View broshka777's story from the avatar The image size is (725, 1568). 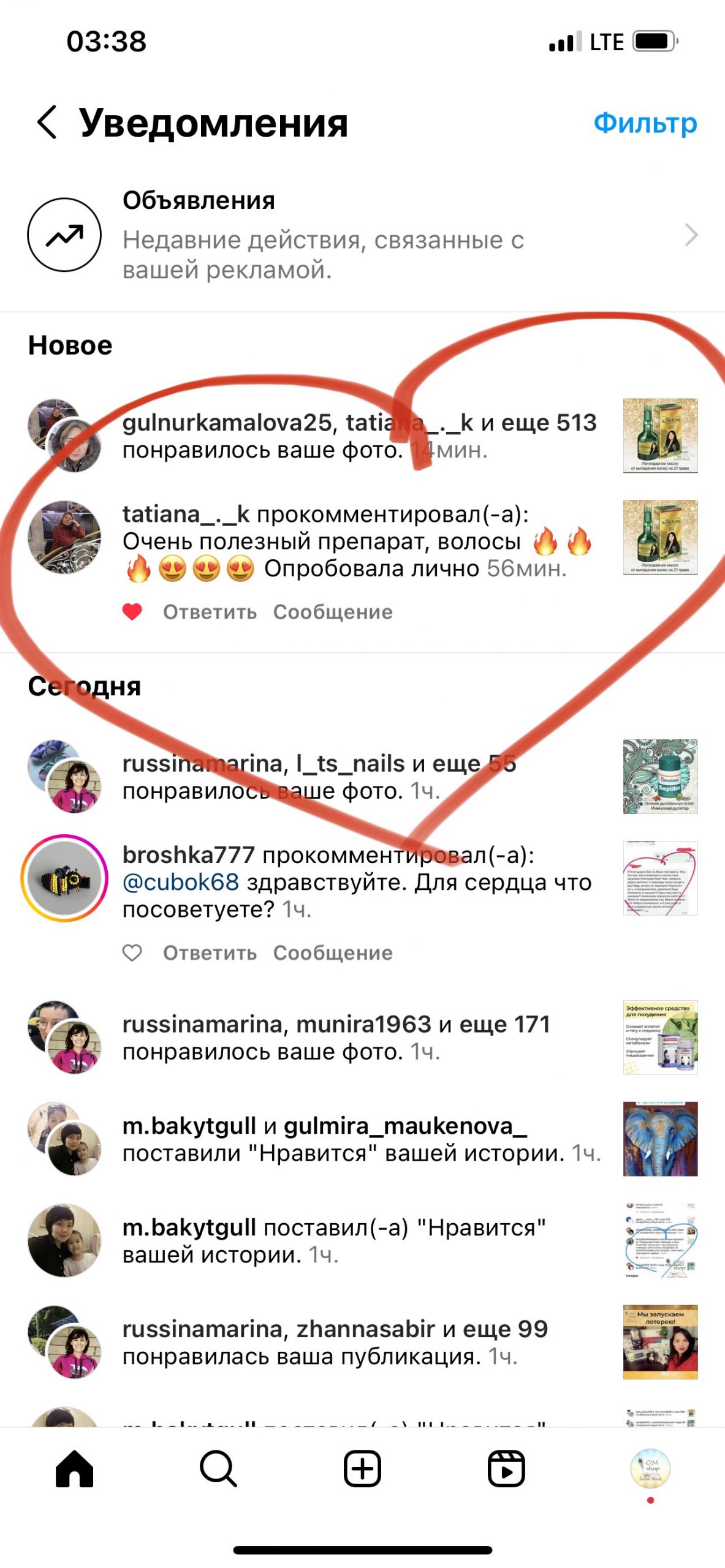[64, 878]
